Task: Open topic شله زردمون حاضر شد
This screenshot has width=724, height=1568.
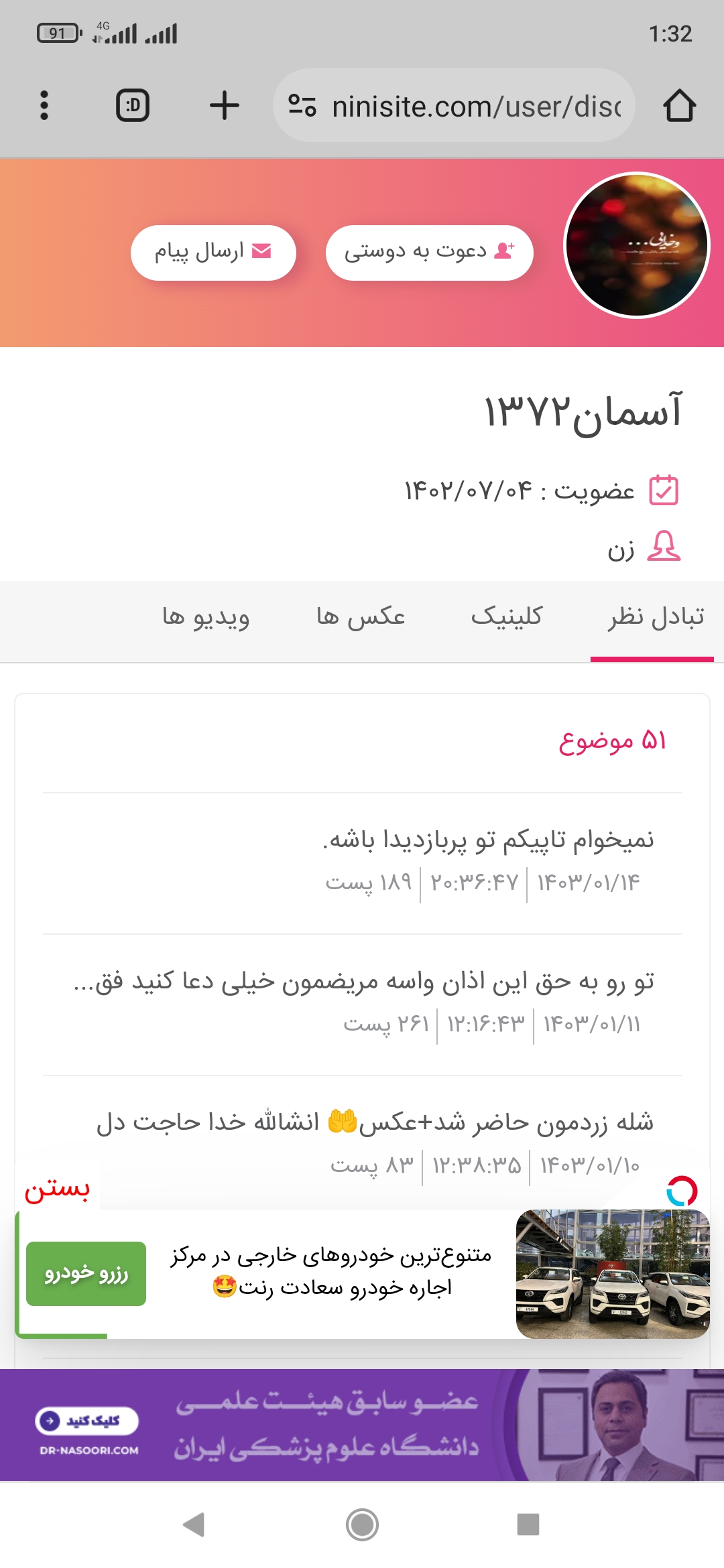Action: pos(375,1122)
